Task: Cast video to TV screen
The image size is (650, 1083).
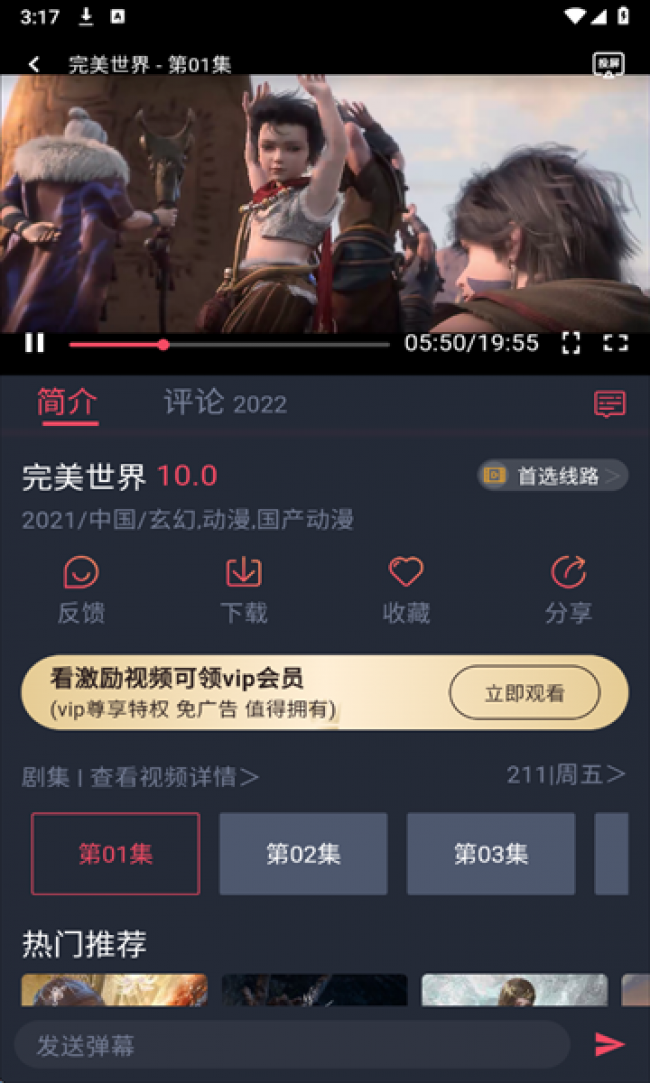Action: tap(608, 64)
